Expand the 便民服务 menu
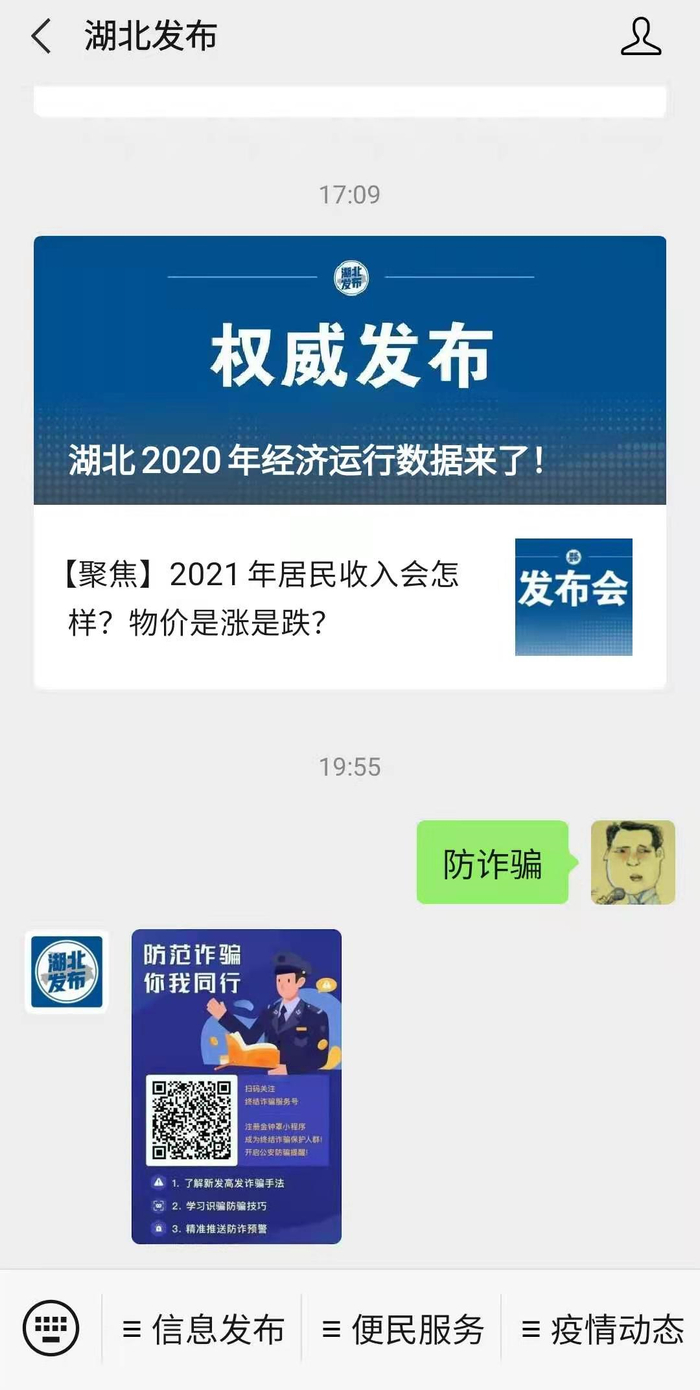 point(403,1330)
